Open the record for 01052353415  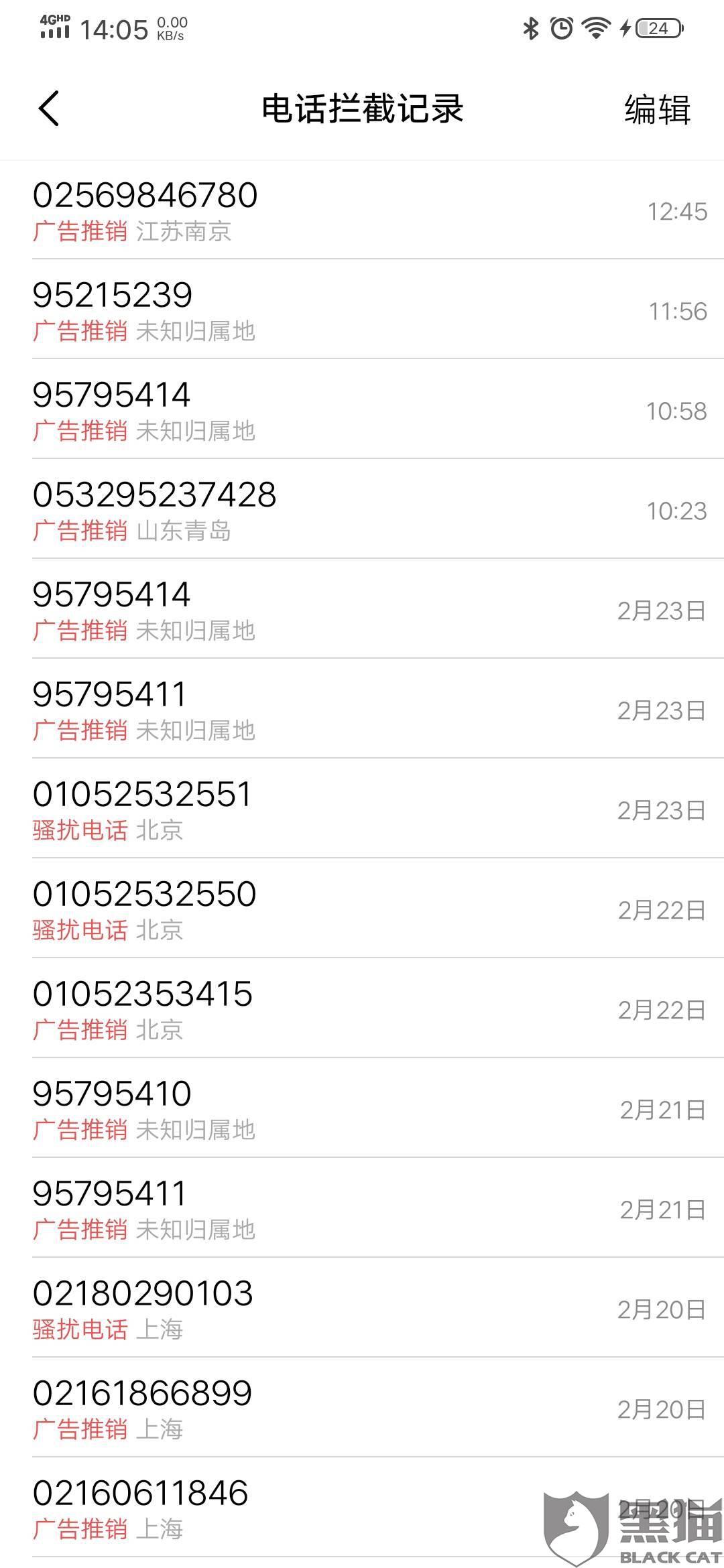click(x=362, y=1009)
